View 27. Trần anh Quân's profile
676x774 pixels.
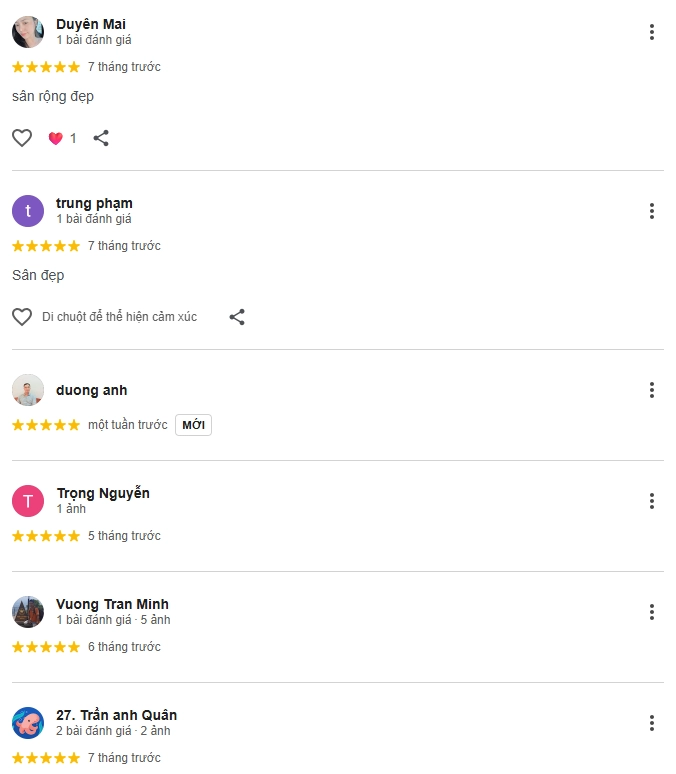(116, 715)
